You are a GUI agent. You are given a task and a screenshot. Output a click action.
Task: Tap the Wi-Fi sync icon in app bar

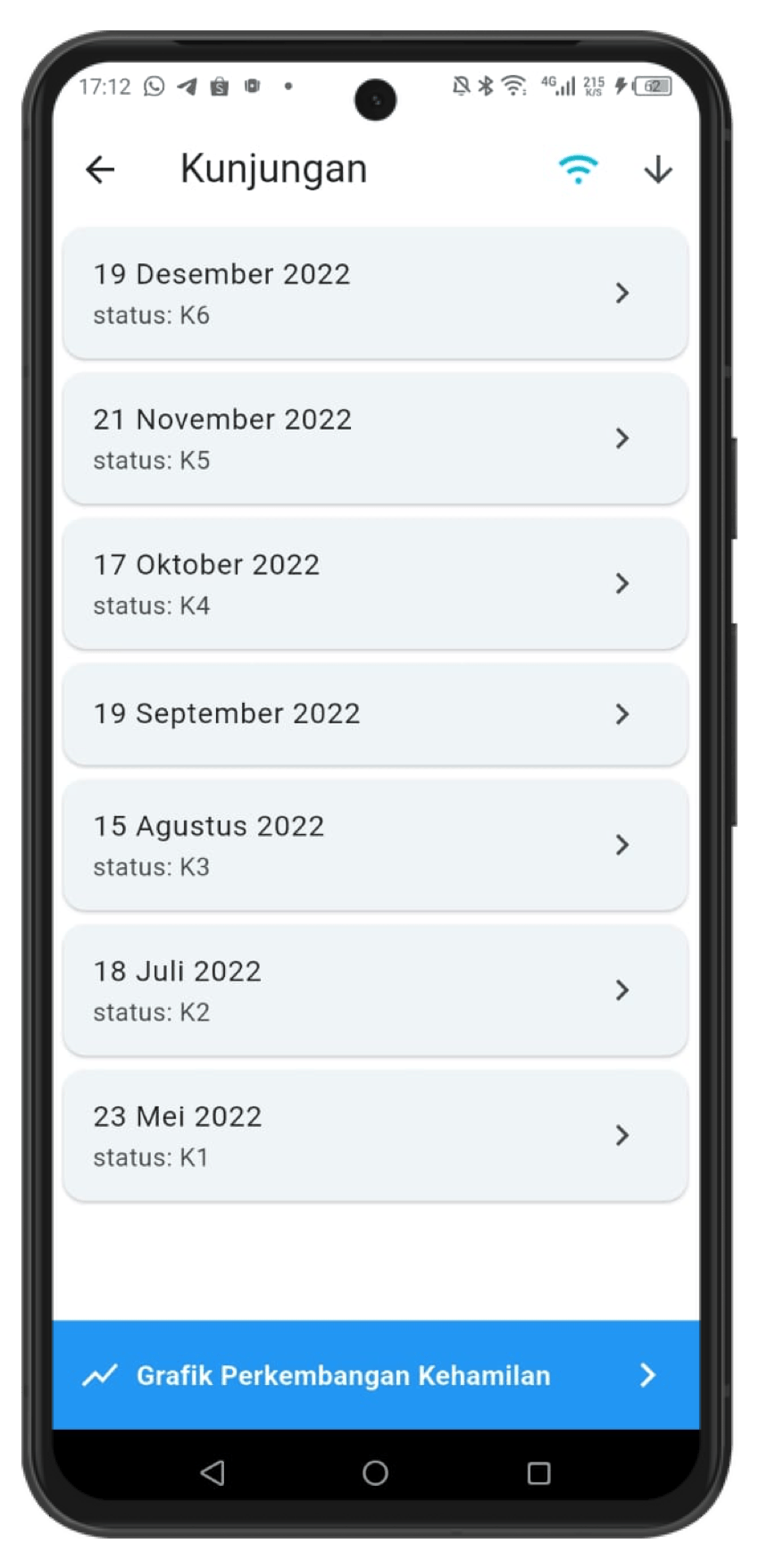578,170
